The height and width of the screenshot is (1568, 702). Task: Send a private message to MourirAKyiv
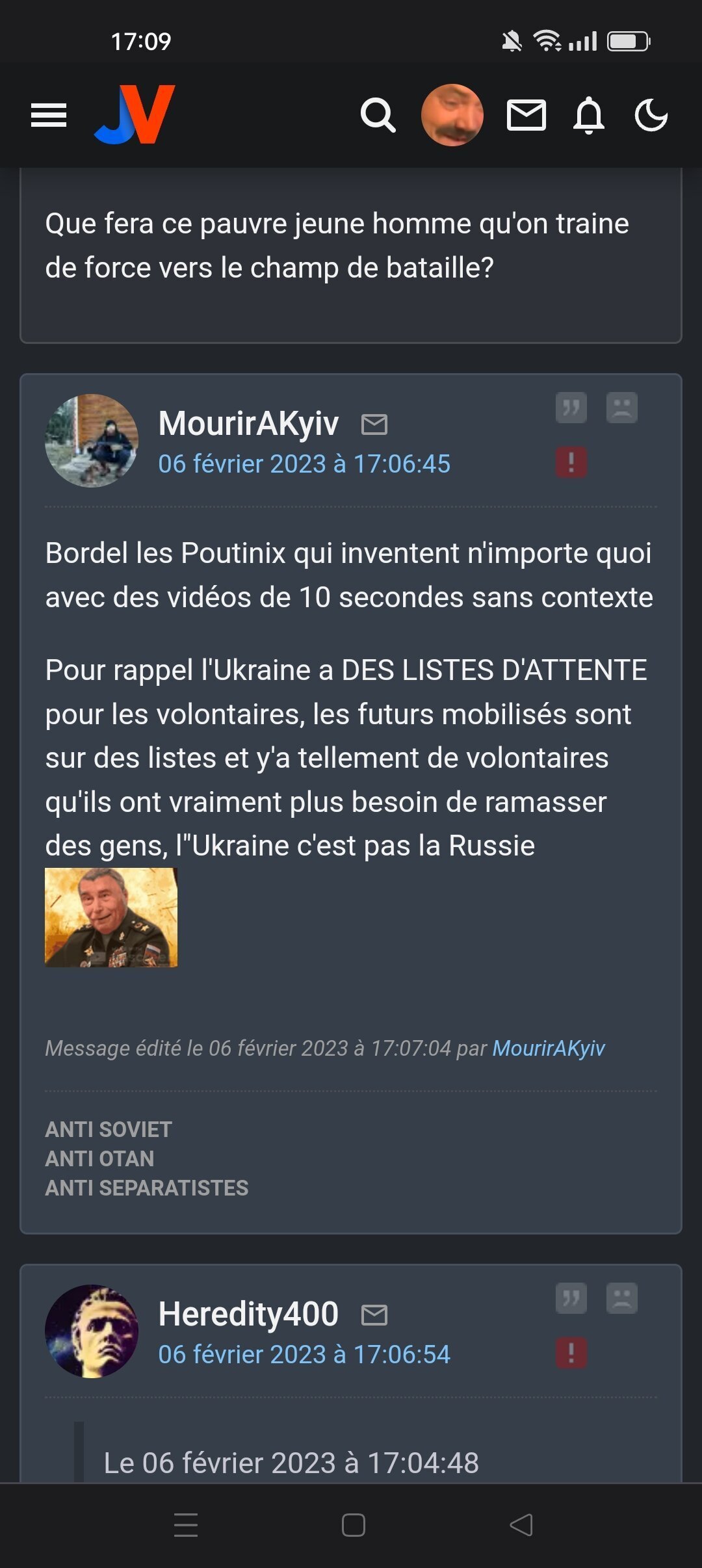point(374,425)
